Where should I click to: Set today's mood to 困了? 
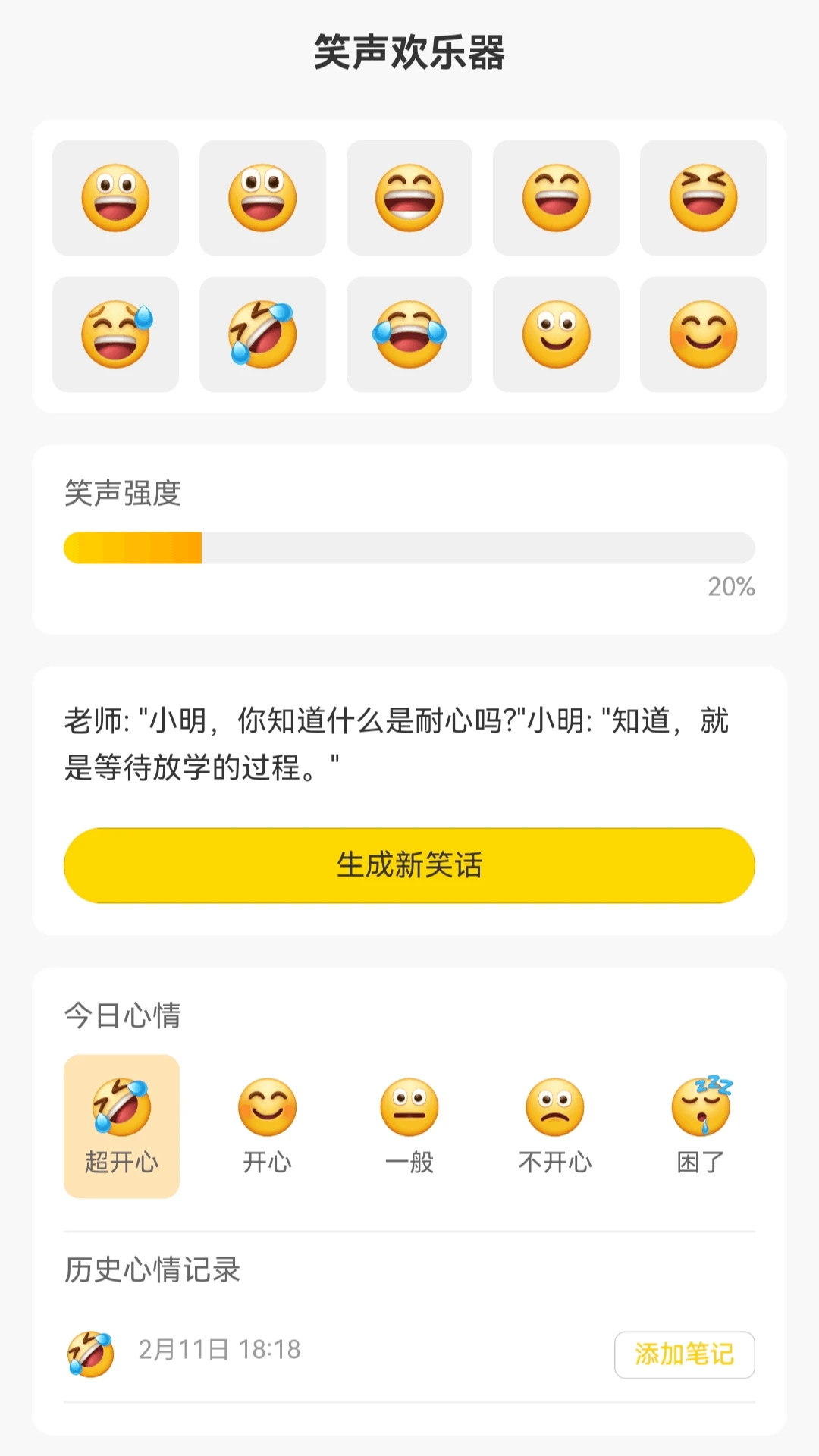pos(701,1126)
